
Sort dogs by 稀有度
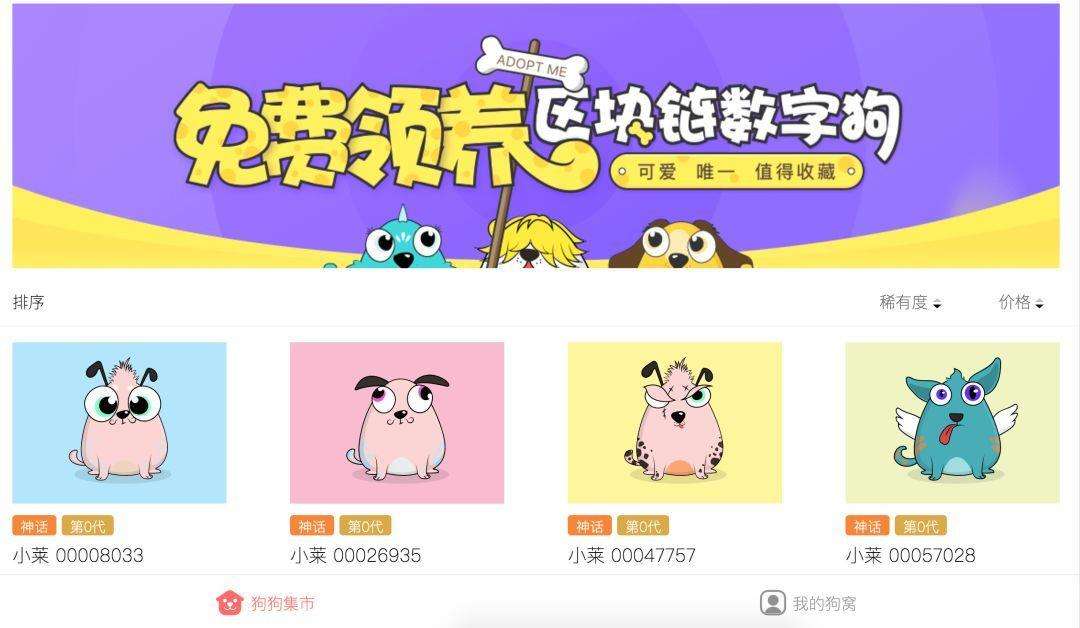coord(910,302)
